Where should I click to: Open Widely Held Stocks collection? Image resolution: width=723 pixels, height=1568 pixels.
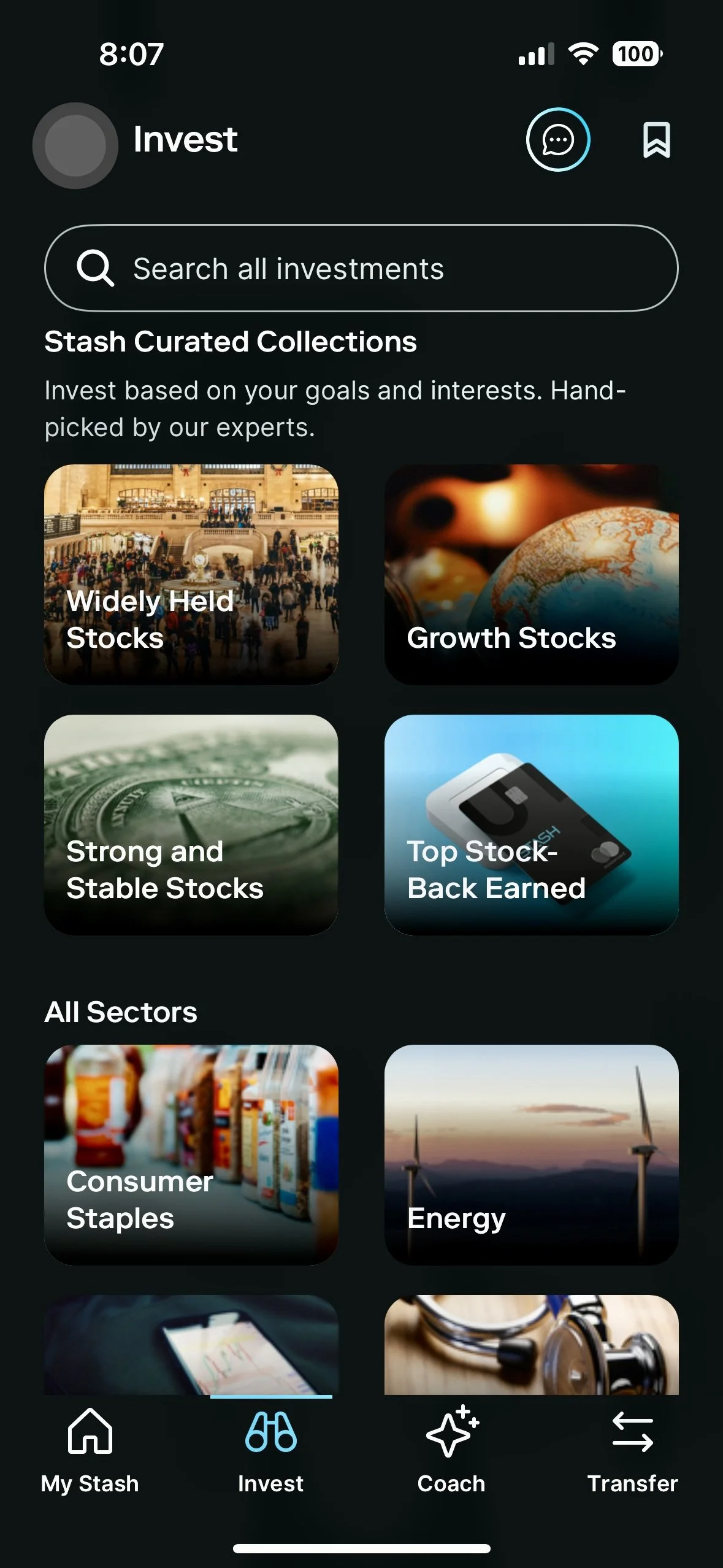(x=191, y=574)
